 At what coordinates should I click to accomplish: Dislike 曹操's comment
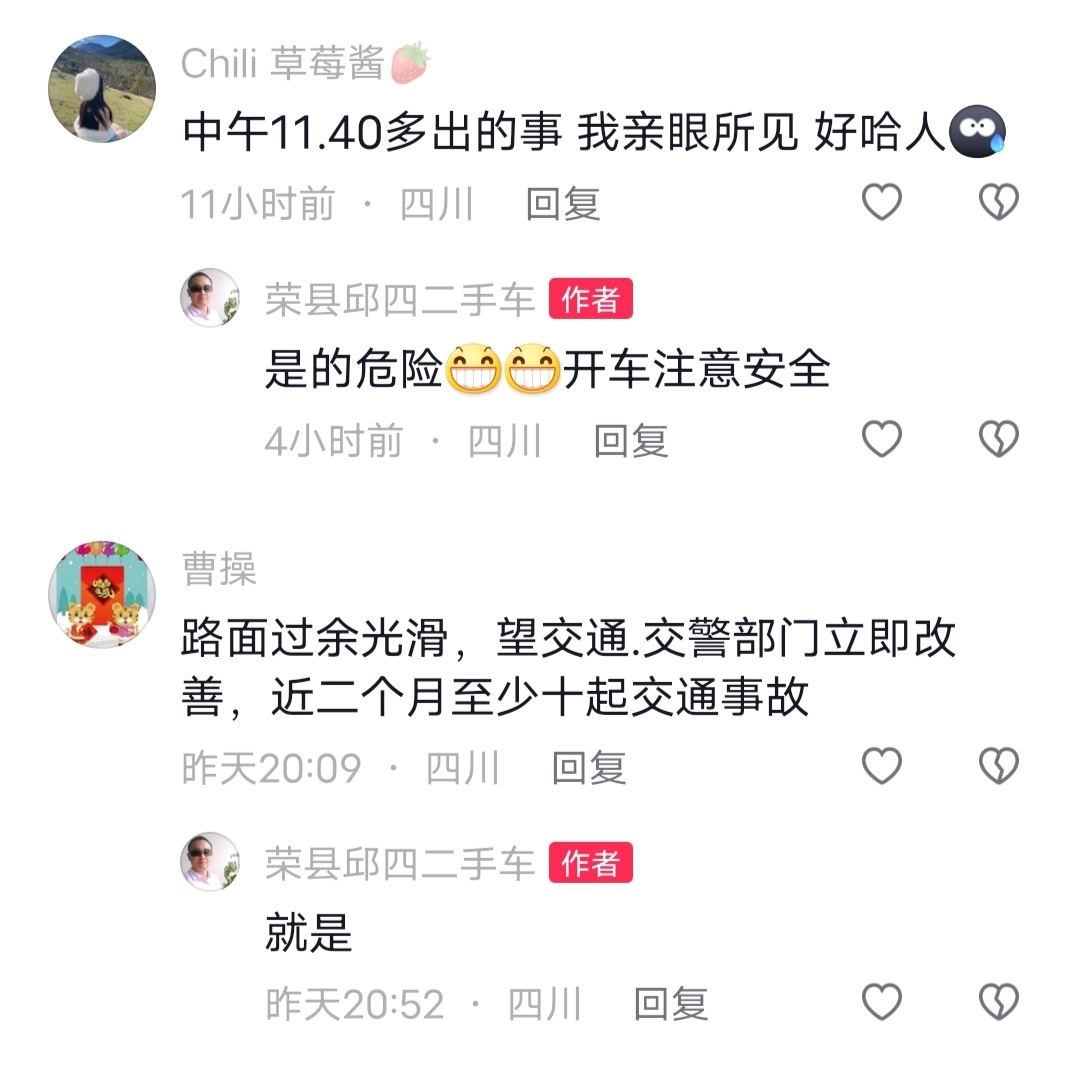tap(997, 767)
